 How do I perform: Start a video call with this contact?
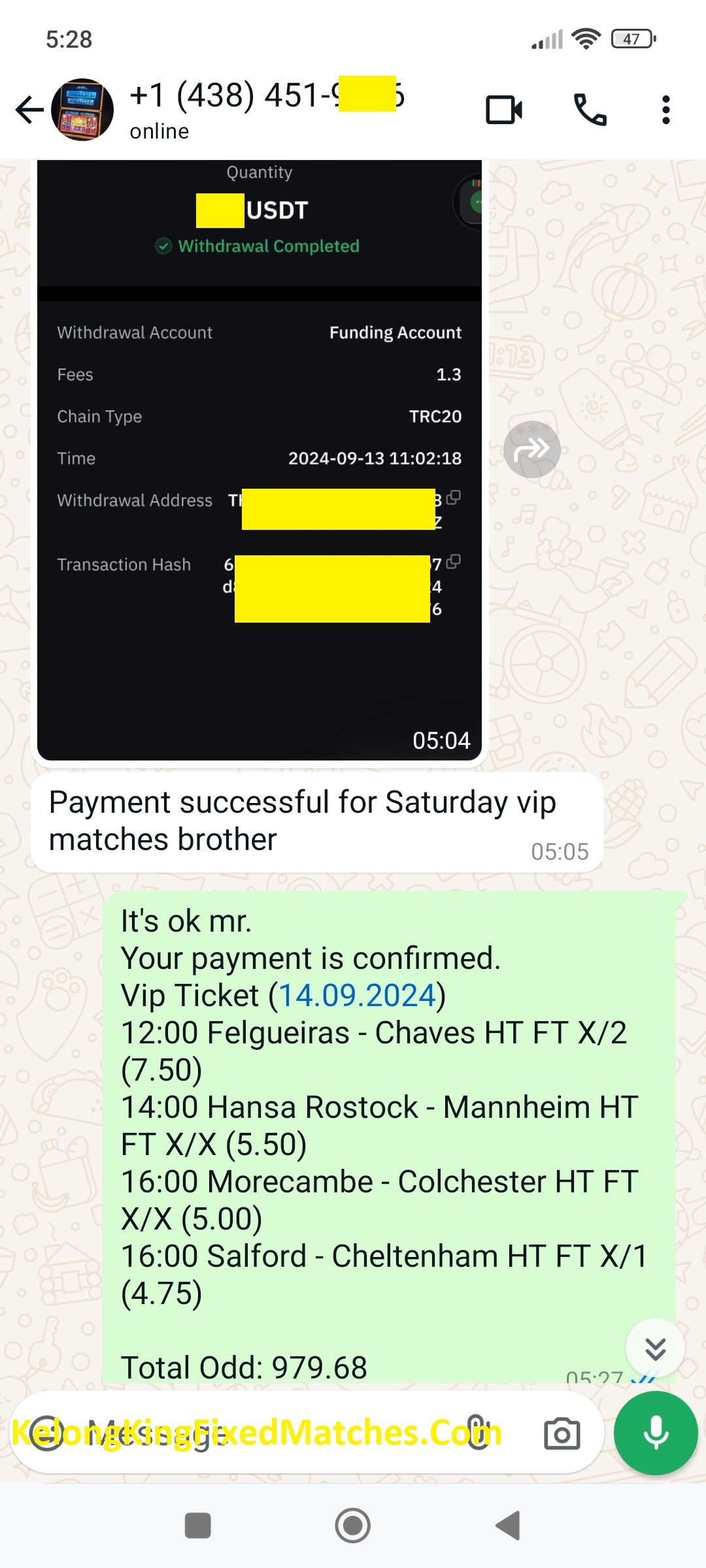[x=503, y=110]
